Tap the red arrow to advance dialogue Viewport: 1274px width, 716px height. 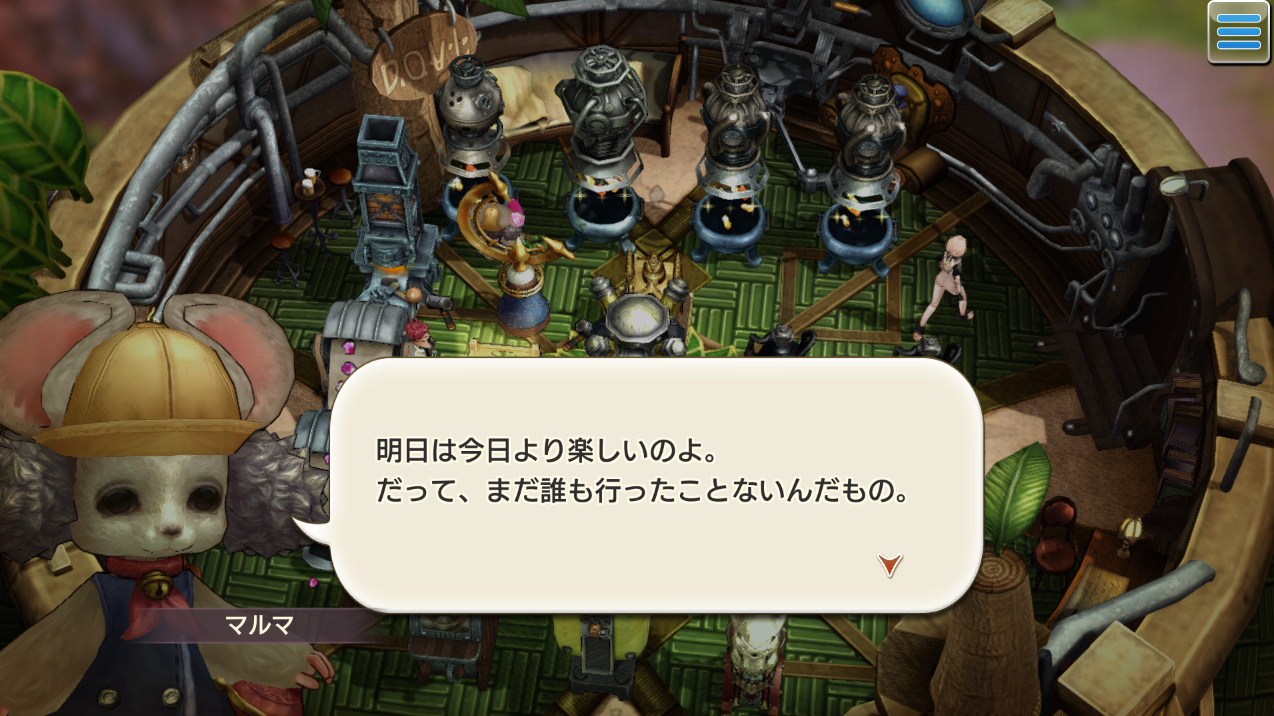click(x=890, y=565)
